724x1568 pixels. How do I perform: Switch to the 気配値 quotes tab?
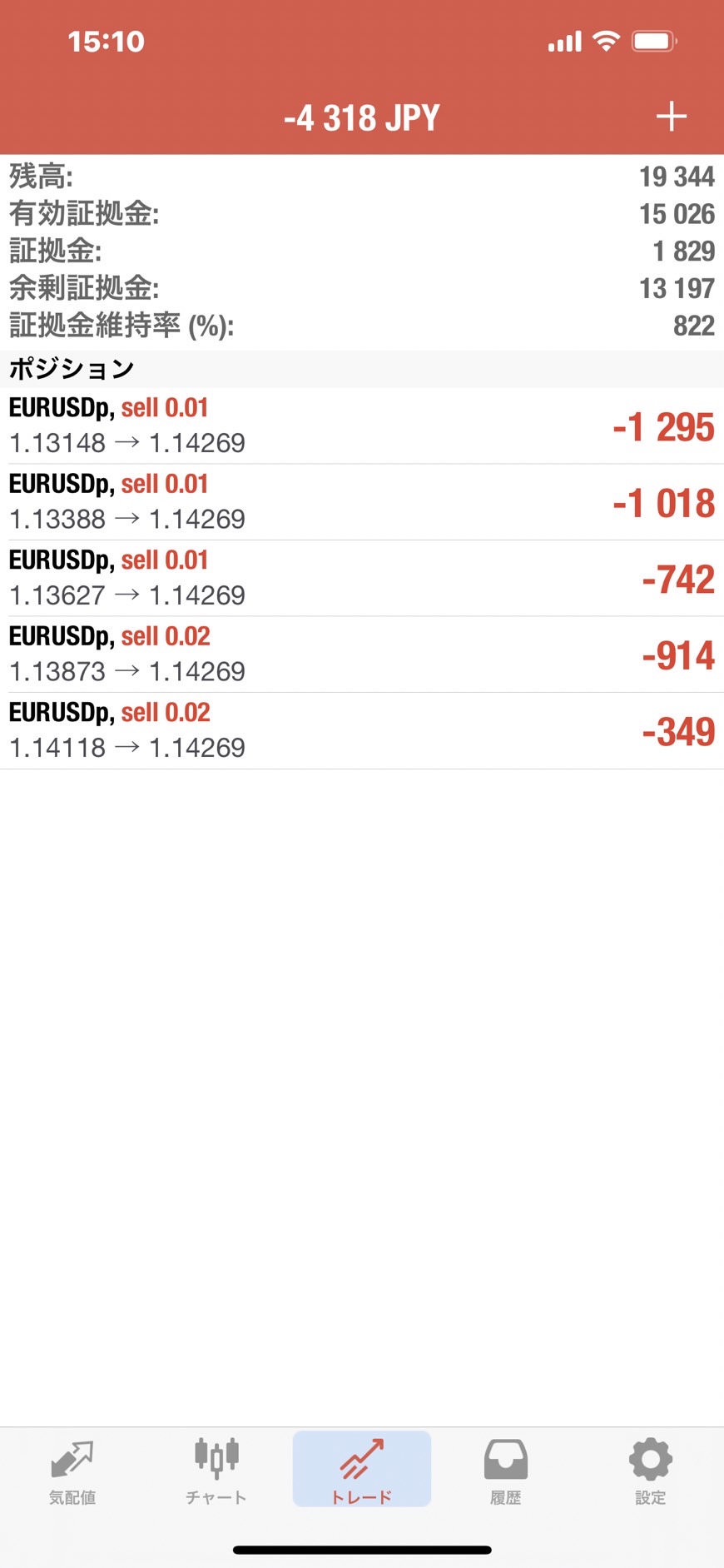tap(72, 1471)
